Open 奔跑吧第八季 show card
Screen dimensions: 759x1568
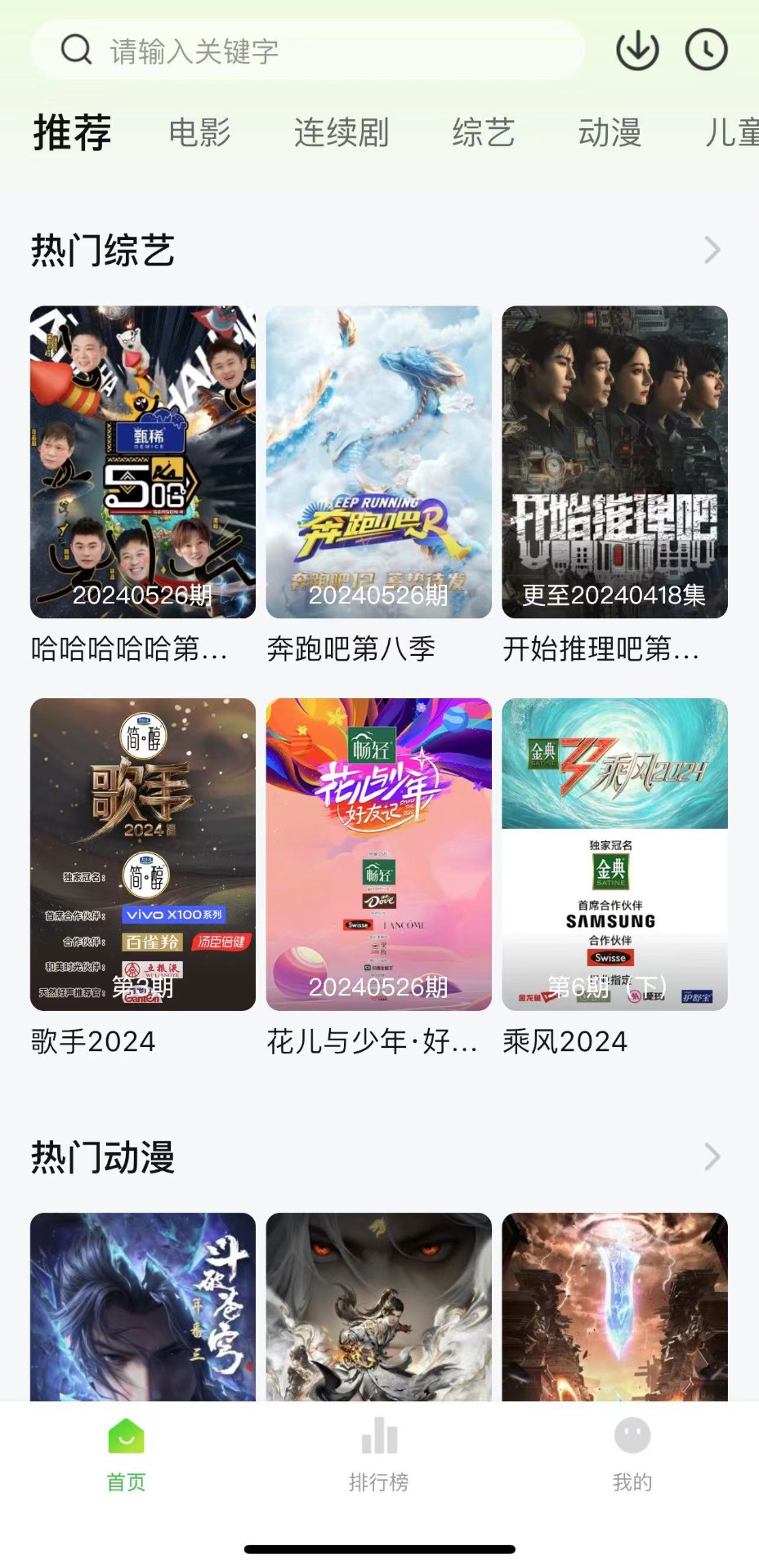pos(378,462)
